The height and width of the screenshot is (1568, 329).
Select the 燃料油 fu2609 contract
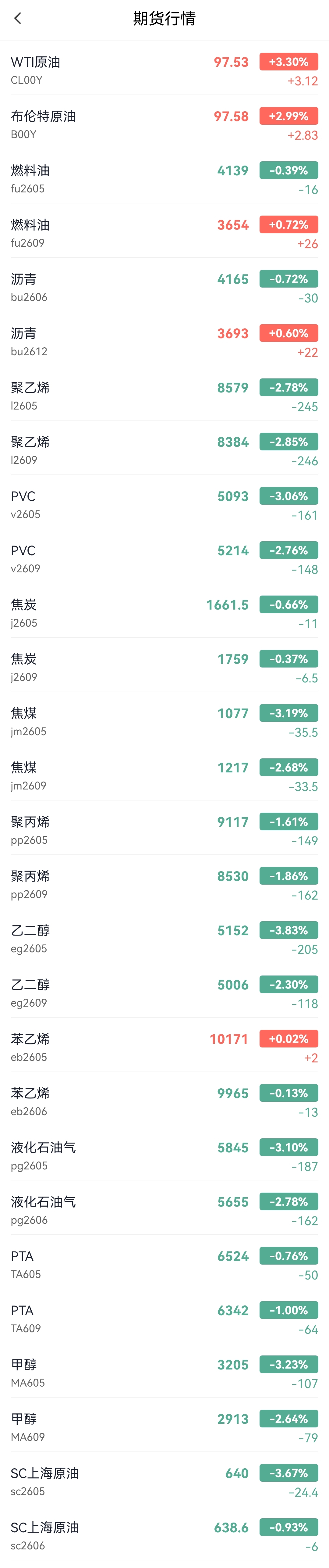coord(164,233)
